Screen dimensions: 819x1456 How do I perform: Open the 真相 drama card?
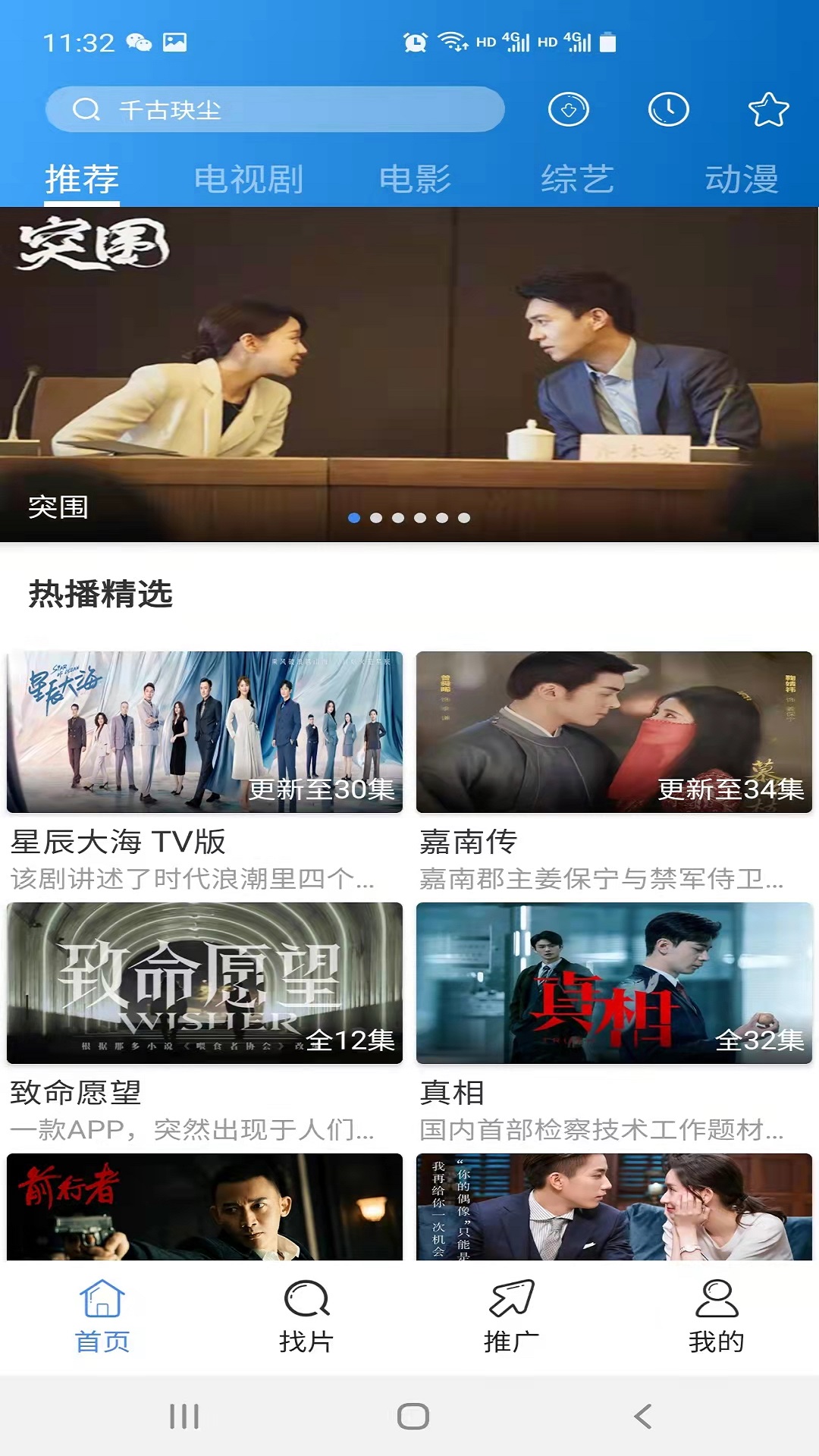(614, 984)
